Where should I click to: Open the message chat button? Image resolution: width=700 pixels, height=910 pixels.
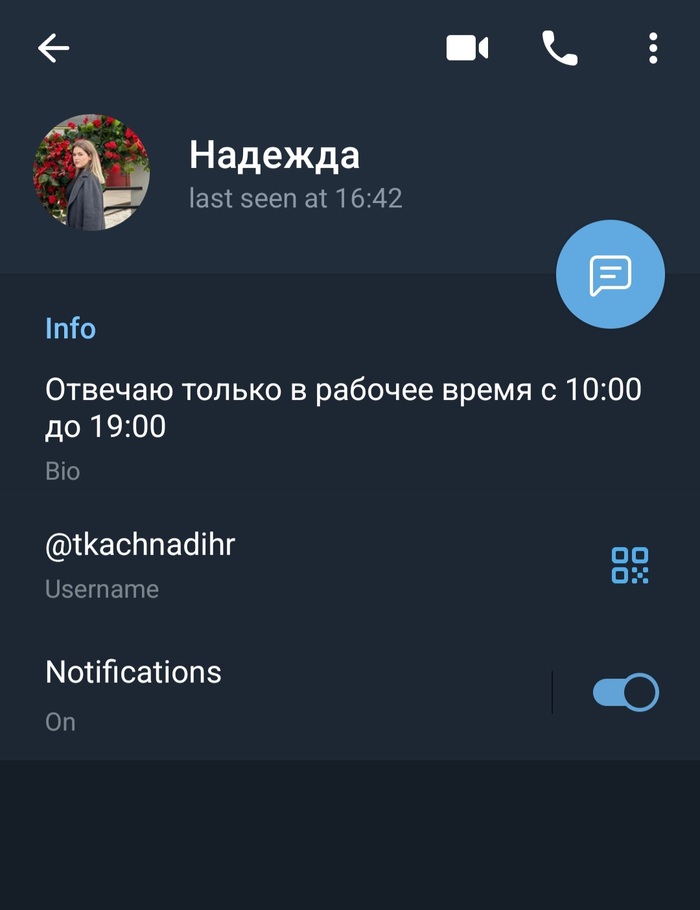(610, 274)
